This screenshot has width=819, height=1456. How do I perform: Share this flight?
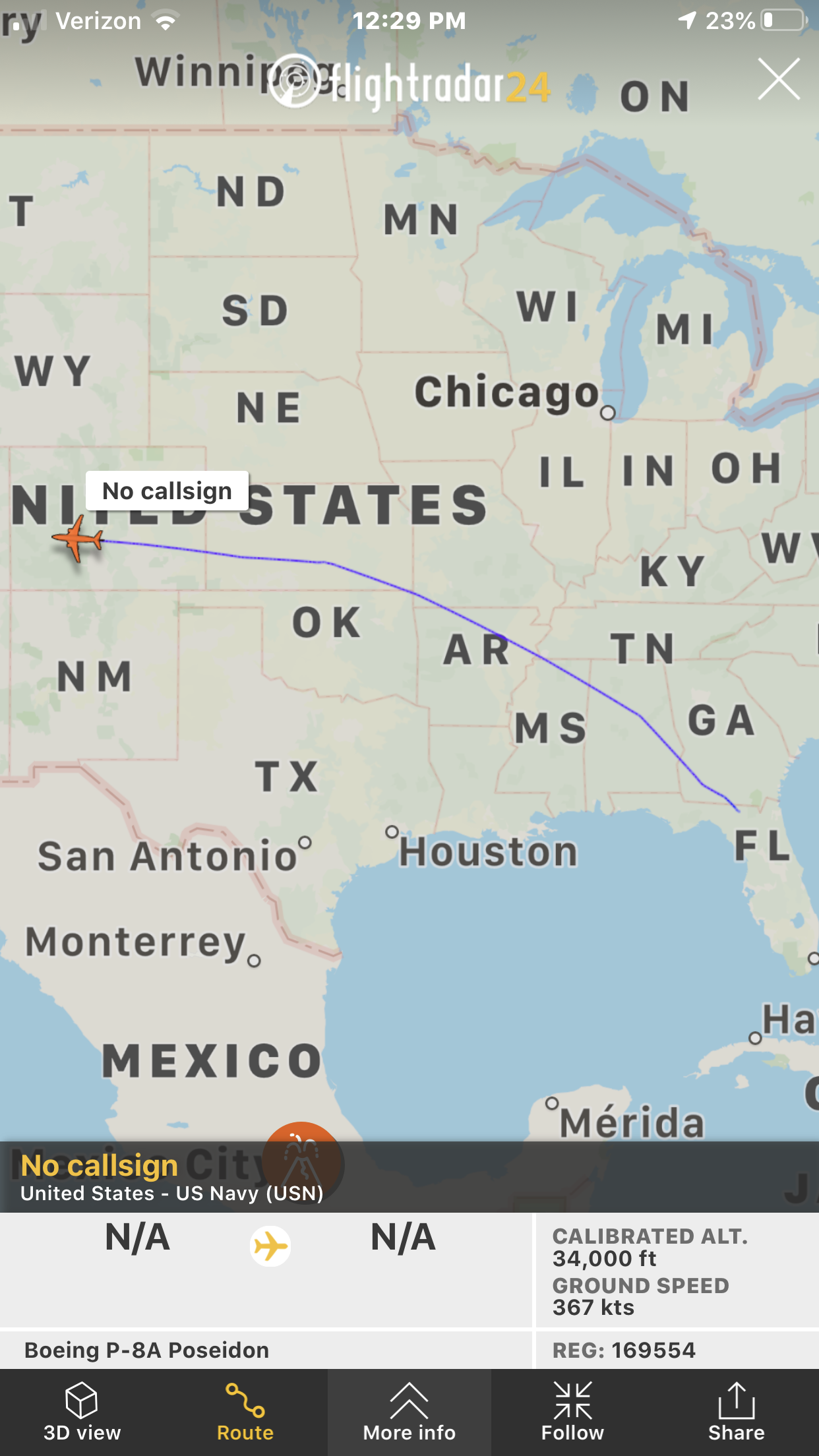click(737, 1412)
